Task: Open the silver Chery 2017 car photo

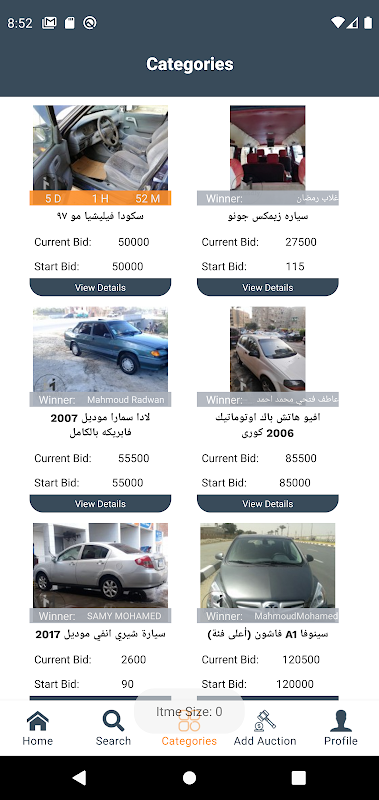Action: click(x=100, y=565)
